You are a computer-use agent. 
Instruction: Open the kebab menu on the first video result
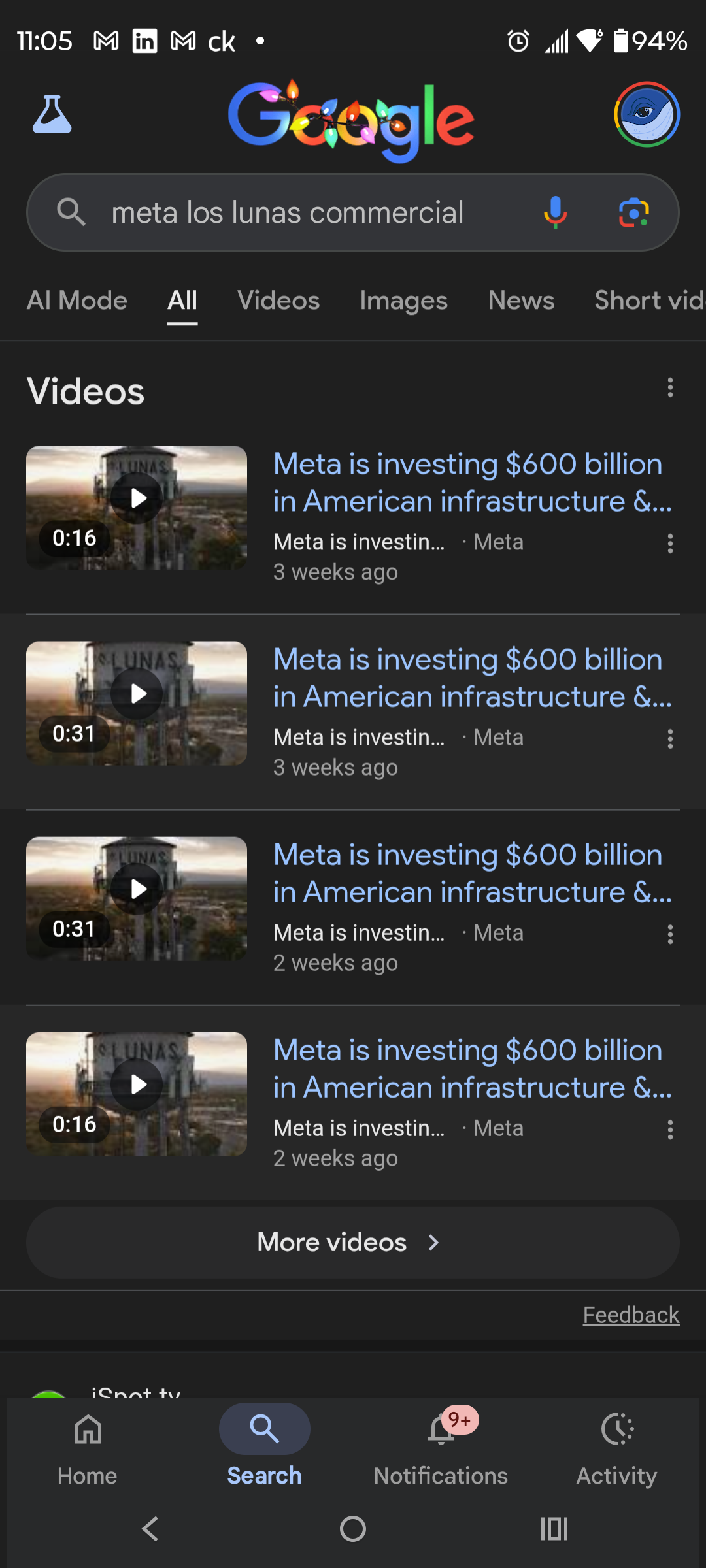point(670,544)
